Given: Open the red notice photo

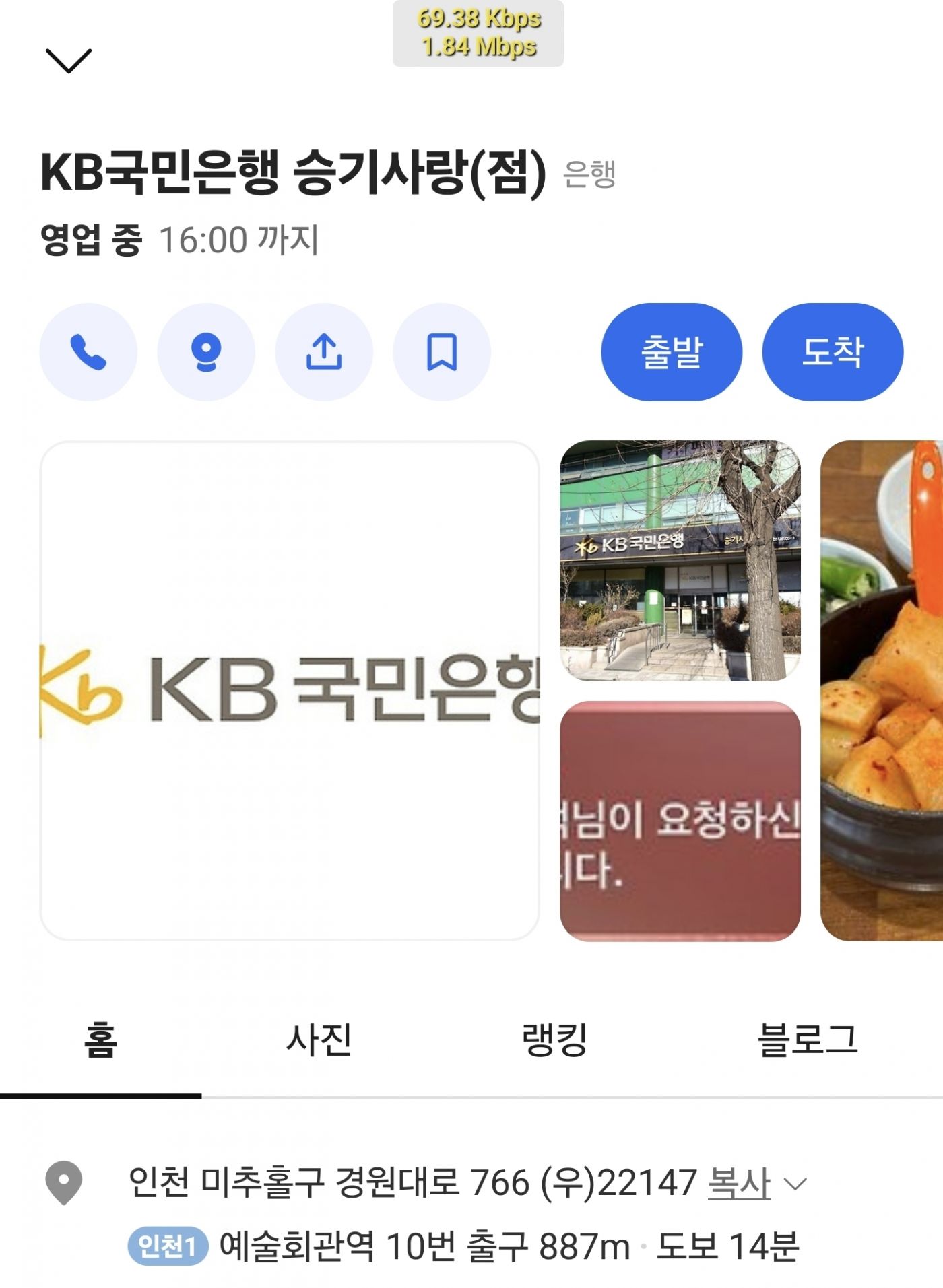Looking at the screenshot, I should point(680,821).
